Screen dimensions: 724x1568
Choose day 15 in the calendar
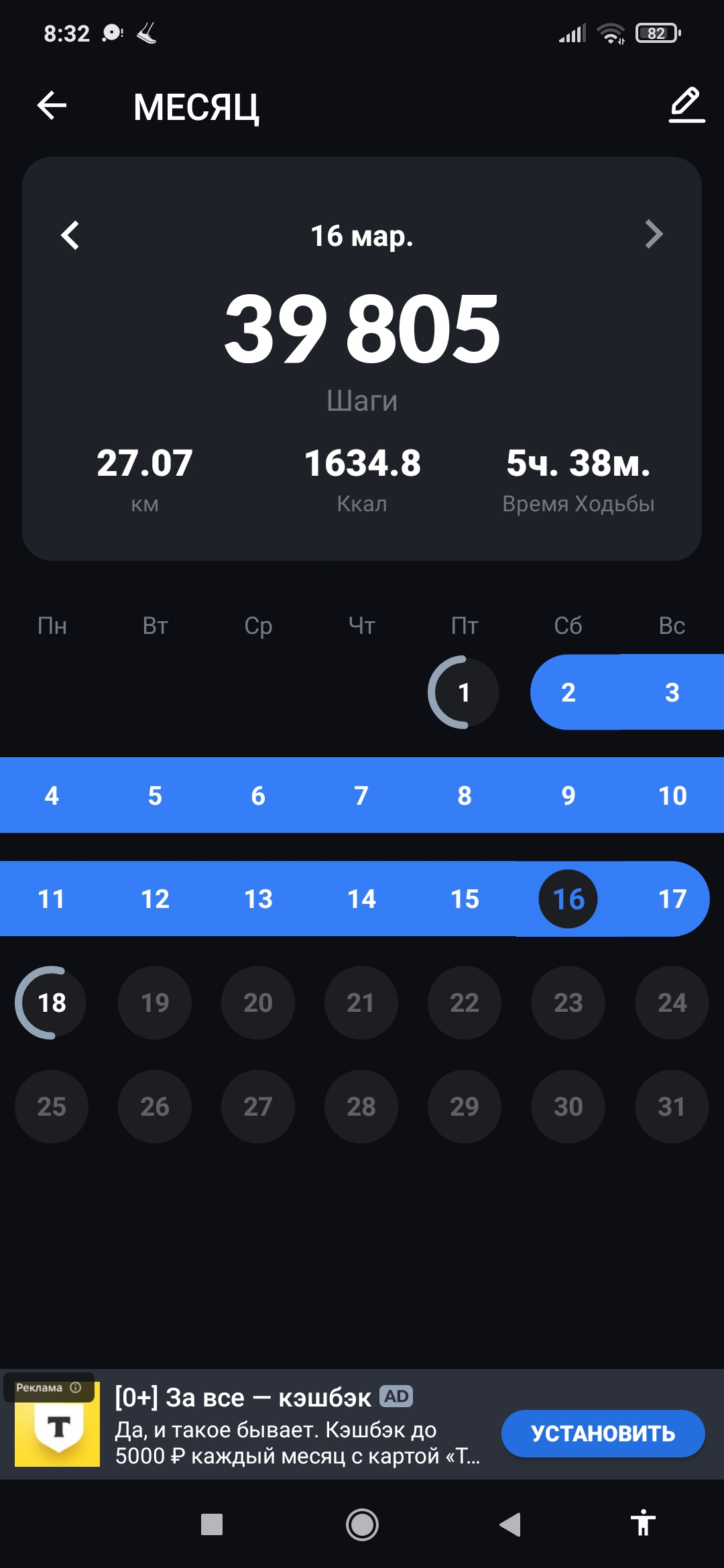point(465,899)
